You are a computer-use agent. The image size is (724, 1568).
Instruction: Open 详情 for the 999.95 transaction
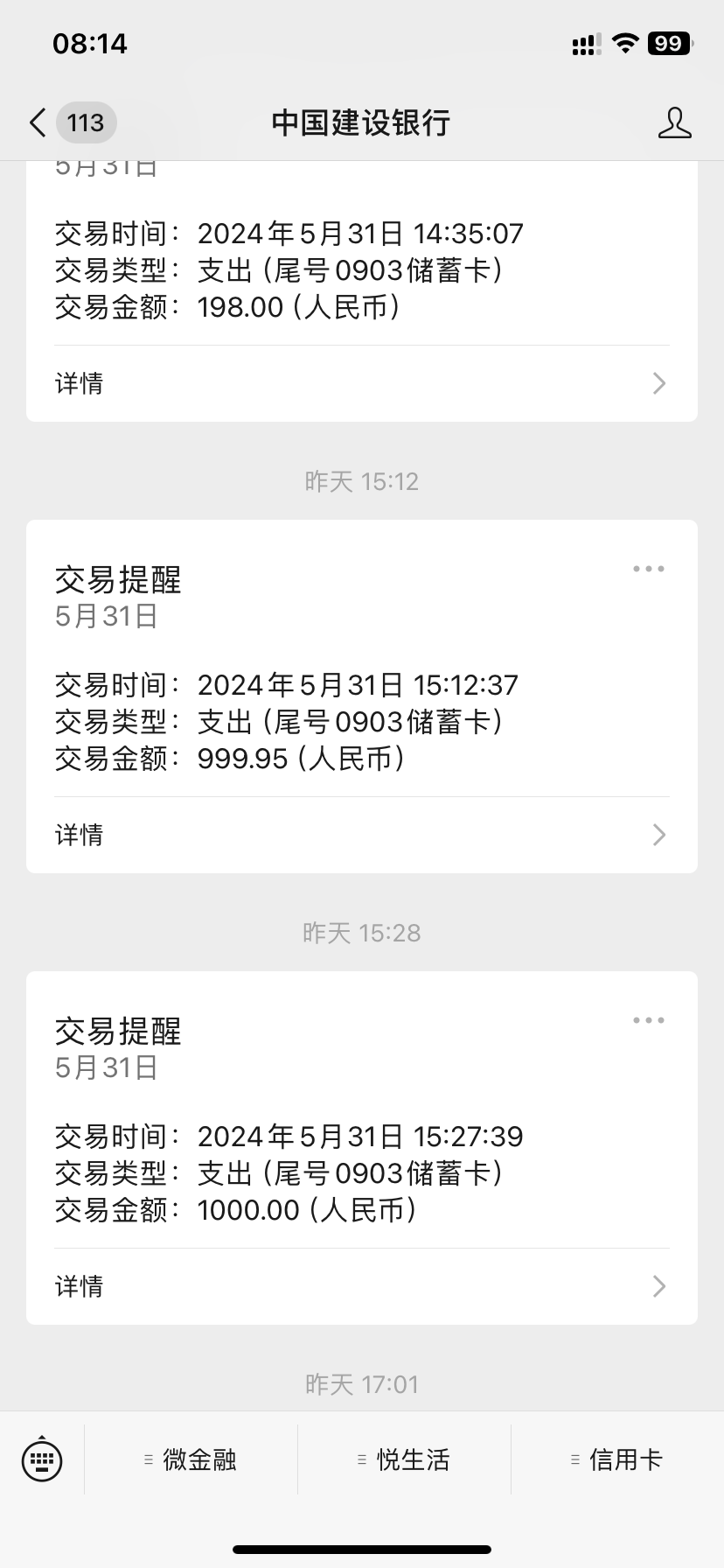tap(361, 835)
